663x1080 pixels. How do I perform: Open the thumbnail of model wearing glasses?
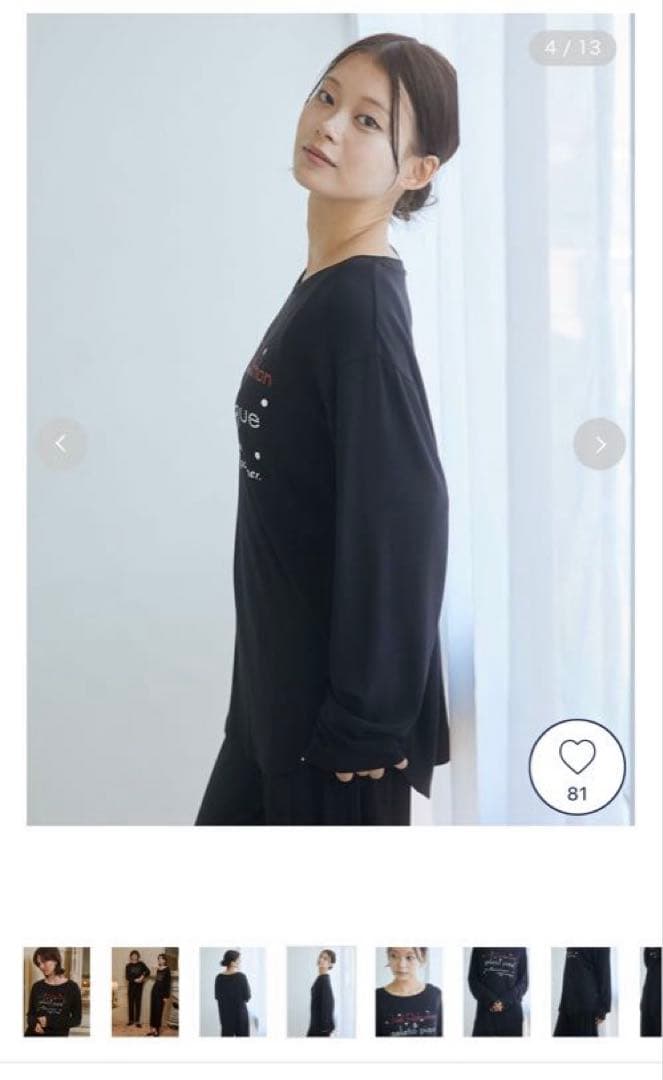409,991
